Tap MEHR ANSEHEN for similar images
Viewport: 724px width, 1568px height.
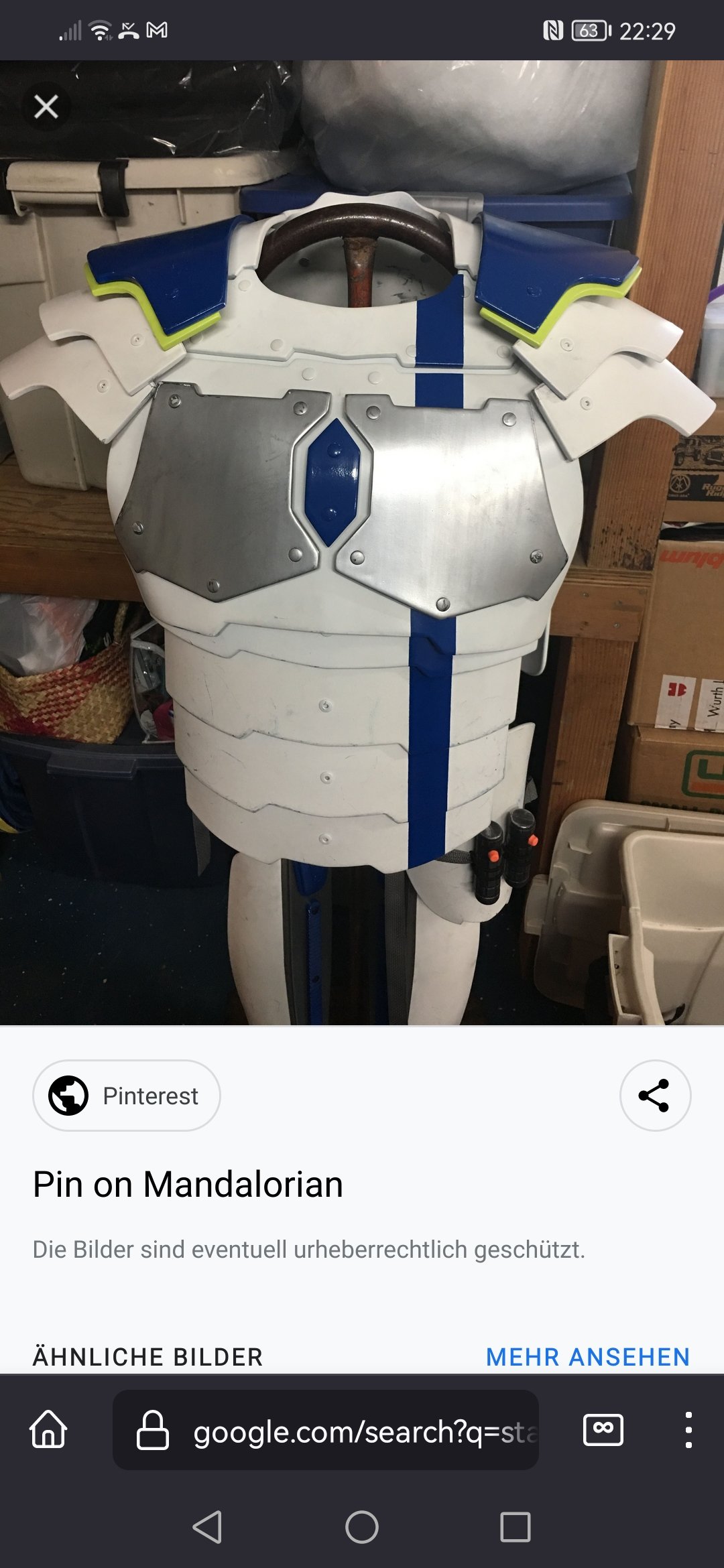[588, 1357]
